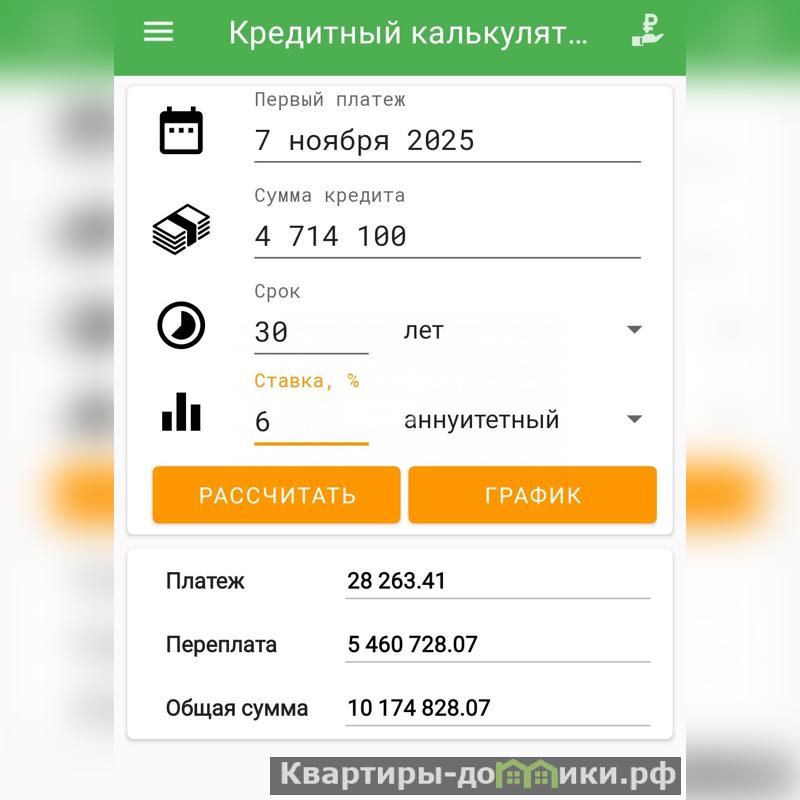Open the hamburger drawer menu

coord(158,32)
